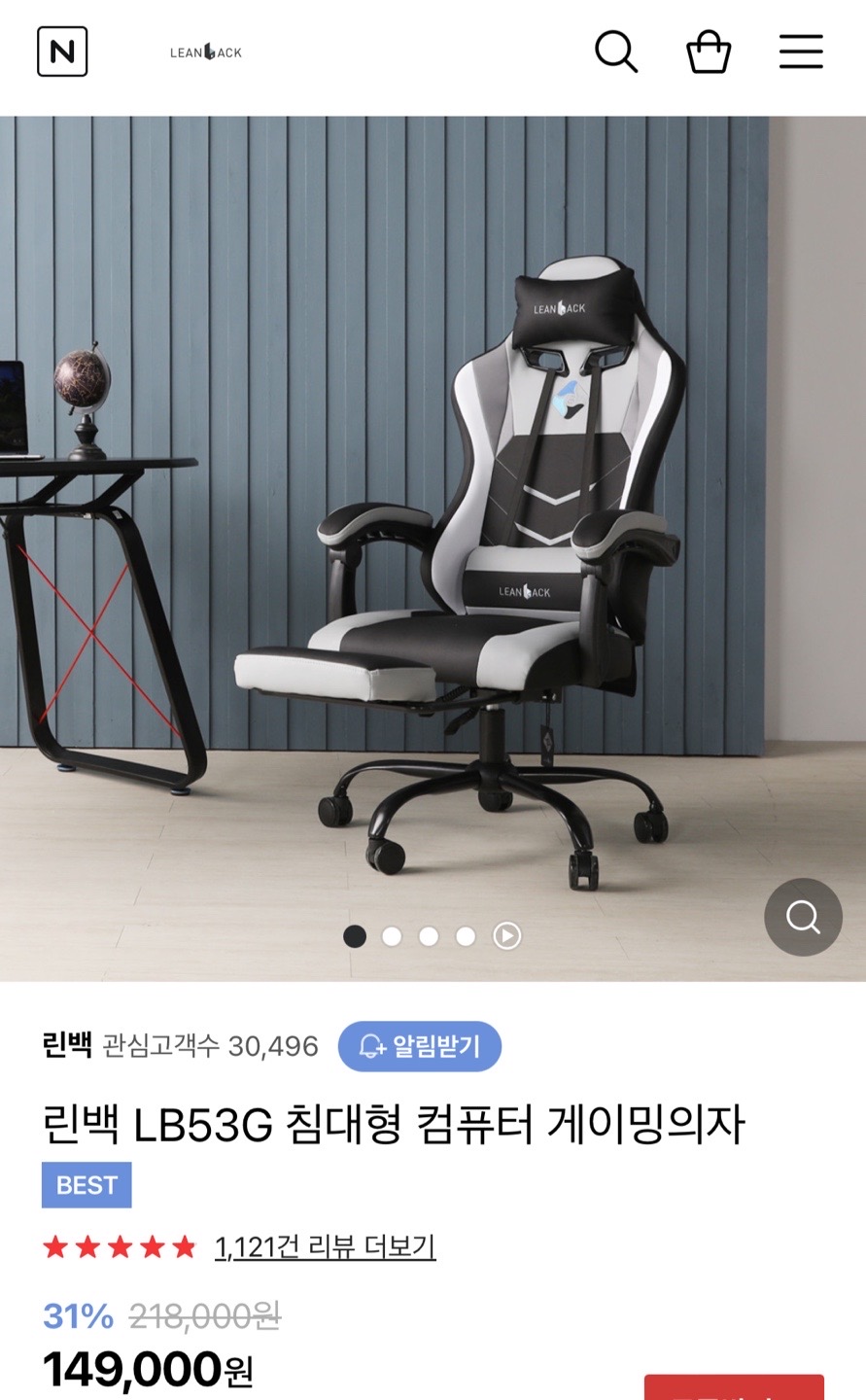The image size is (866, 1400).
Task: Open 1,121건 리뷰 더보기 reviews link
Action: click(327, 1245)
